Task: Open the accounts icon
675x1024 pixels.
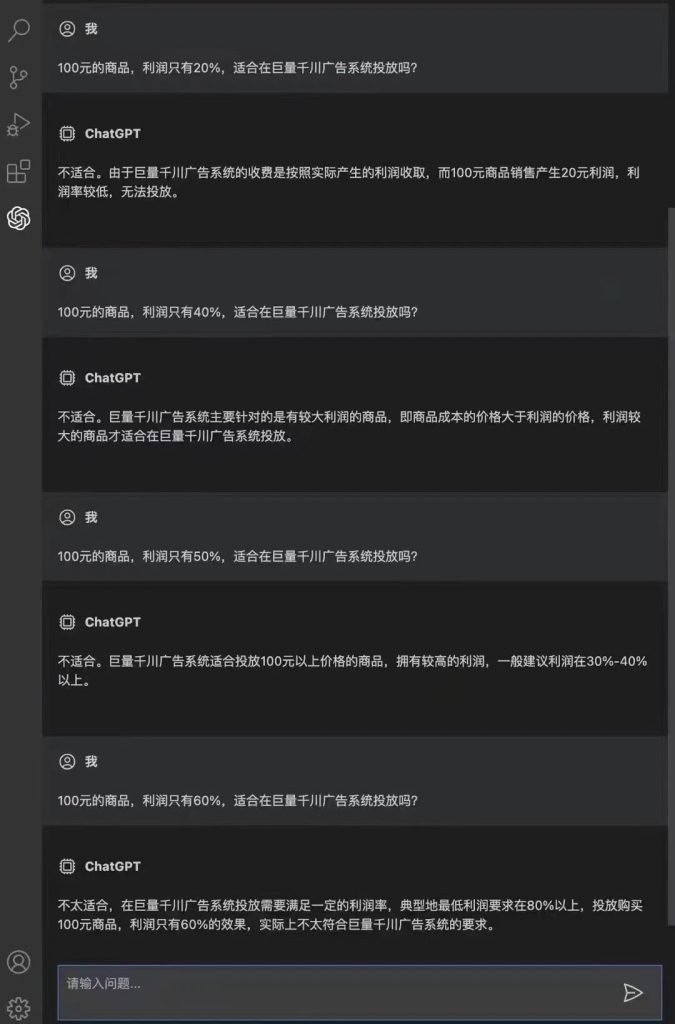Action: (x=19, y=962)
